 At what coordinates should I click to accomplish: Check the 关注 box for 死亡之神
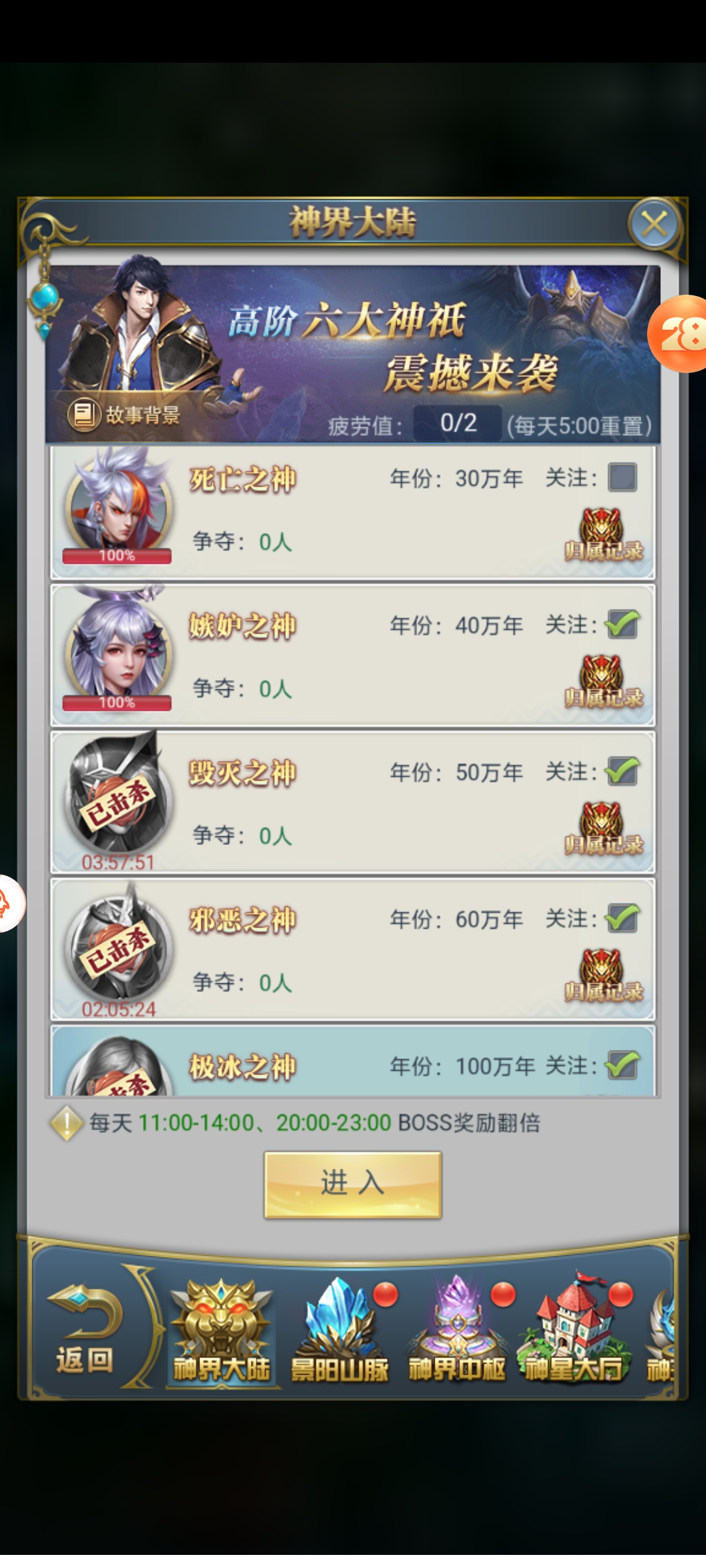[x=622, y=478]
